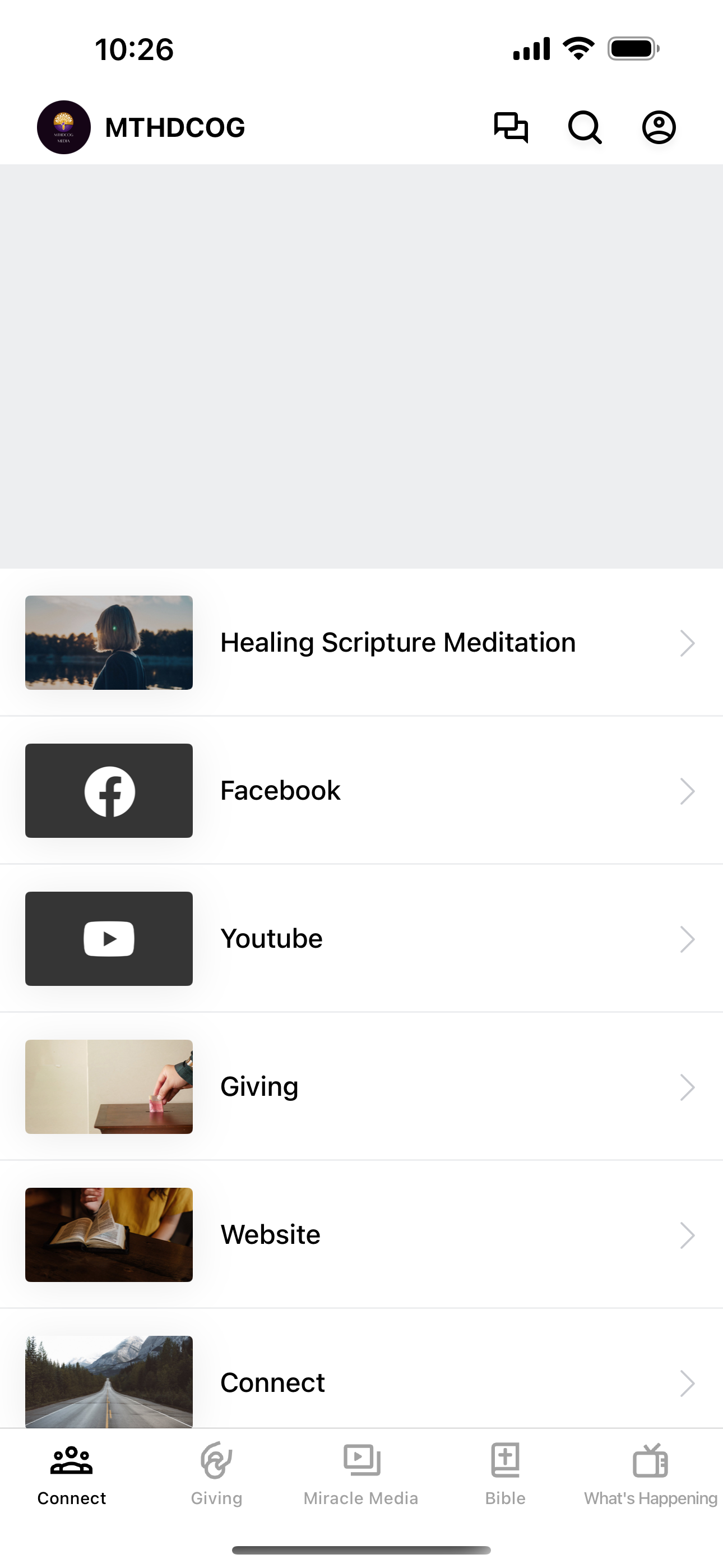This screenshot has height=1568, width=723.
Task: Open the search magnifier
Action: pyautogui.click(x=585, y=128)
